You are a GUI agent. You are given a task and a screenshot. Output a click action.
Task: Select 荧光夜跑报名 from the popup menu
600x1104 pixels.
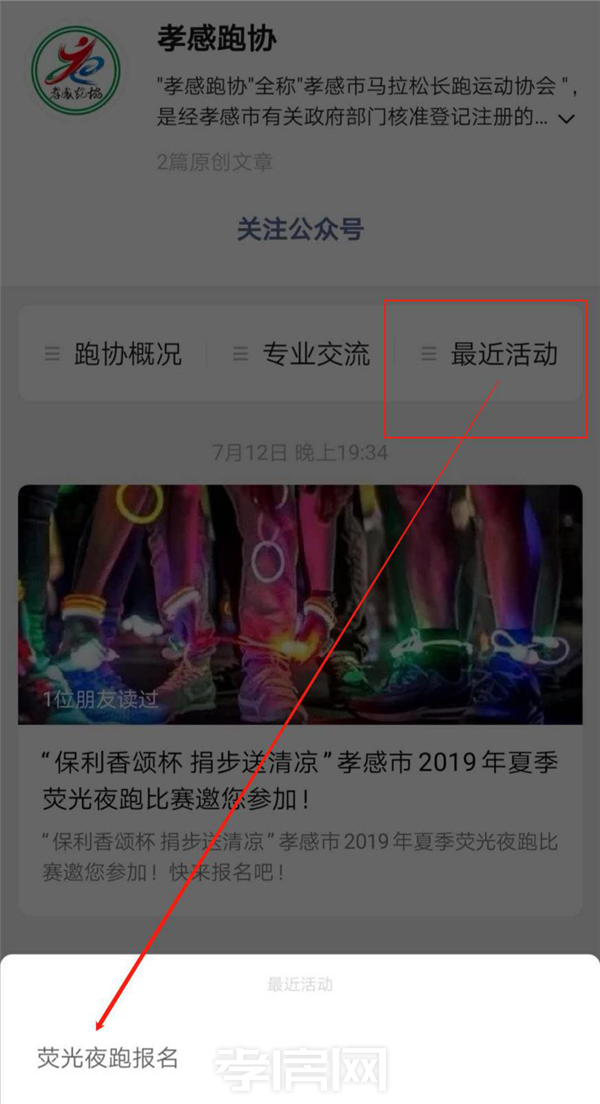(108, 1057)
